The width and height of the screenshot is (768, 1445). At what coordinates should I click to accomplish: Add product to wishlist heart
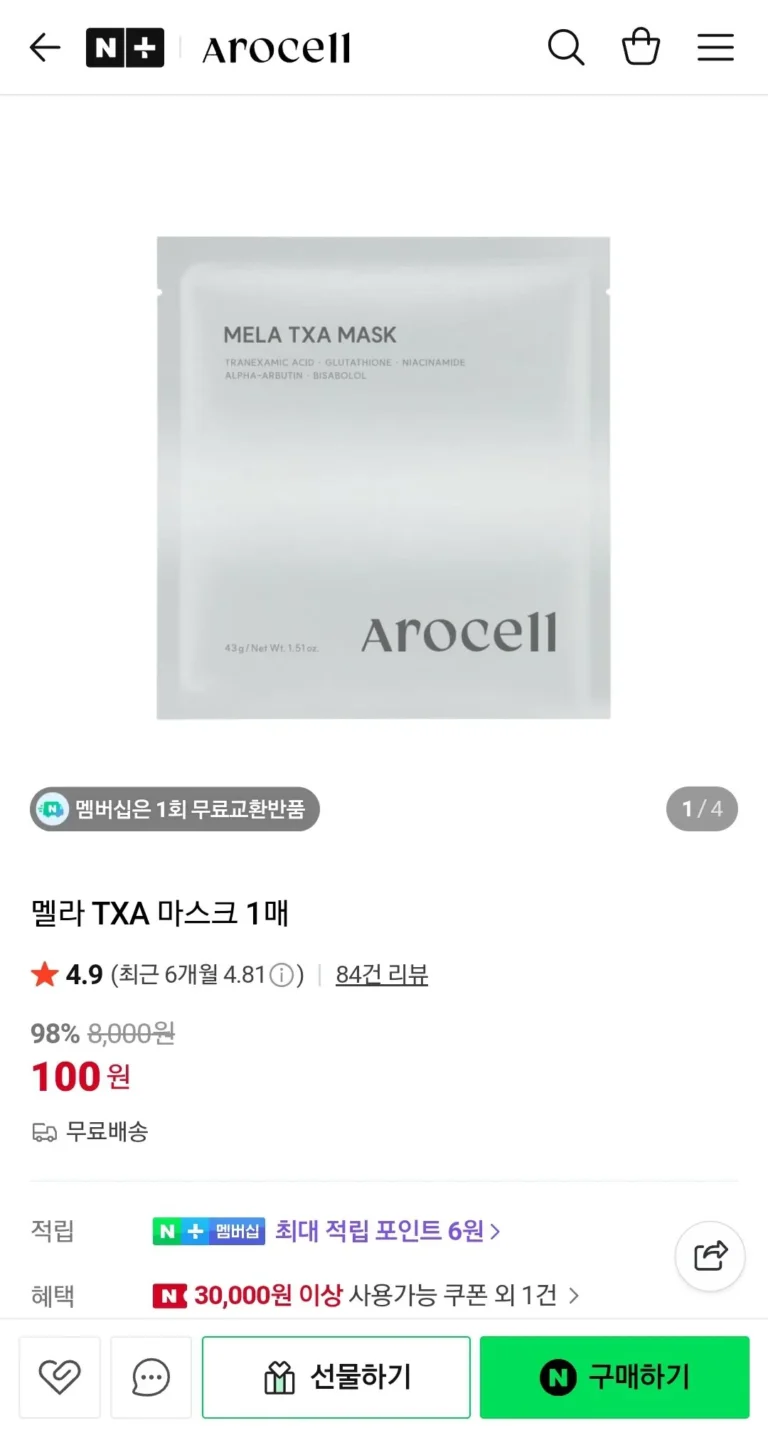[59, 1377]
